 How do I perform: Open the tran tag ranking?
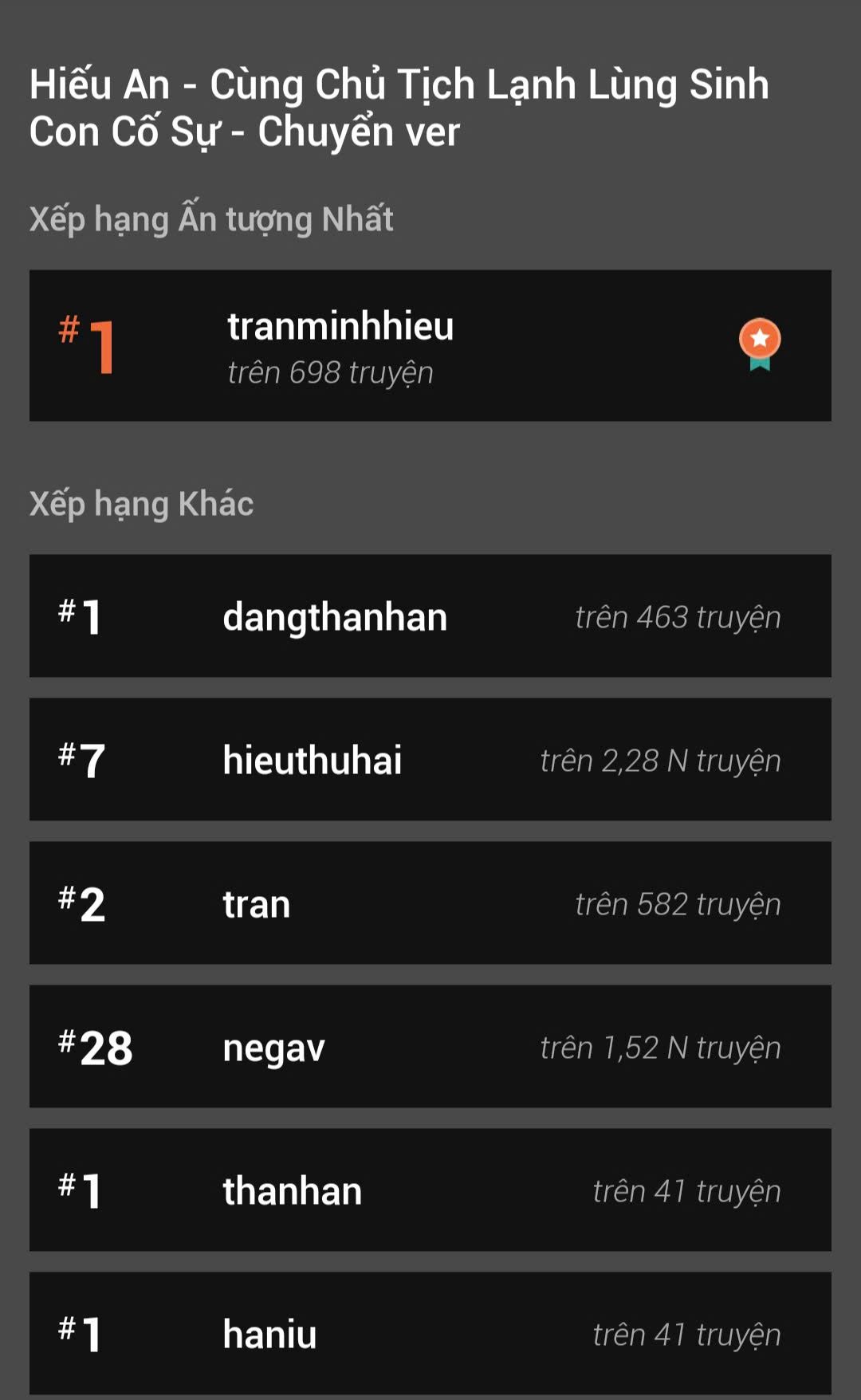coord(431,903)
